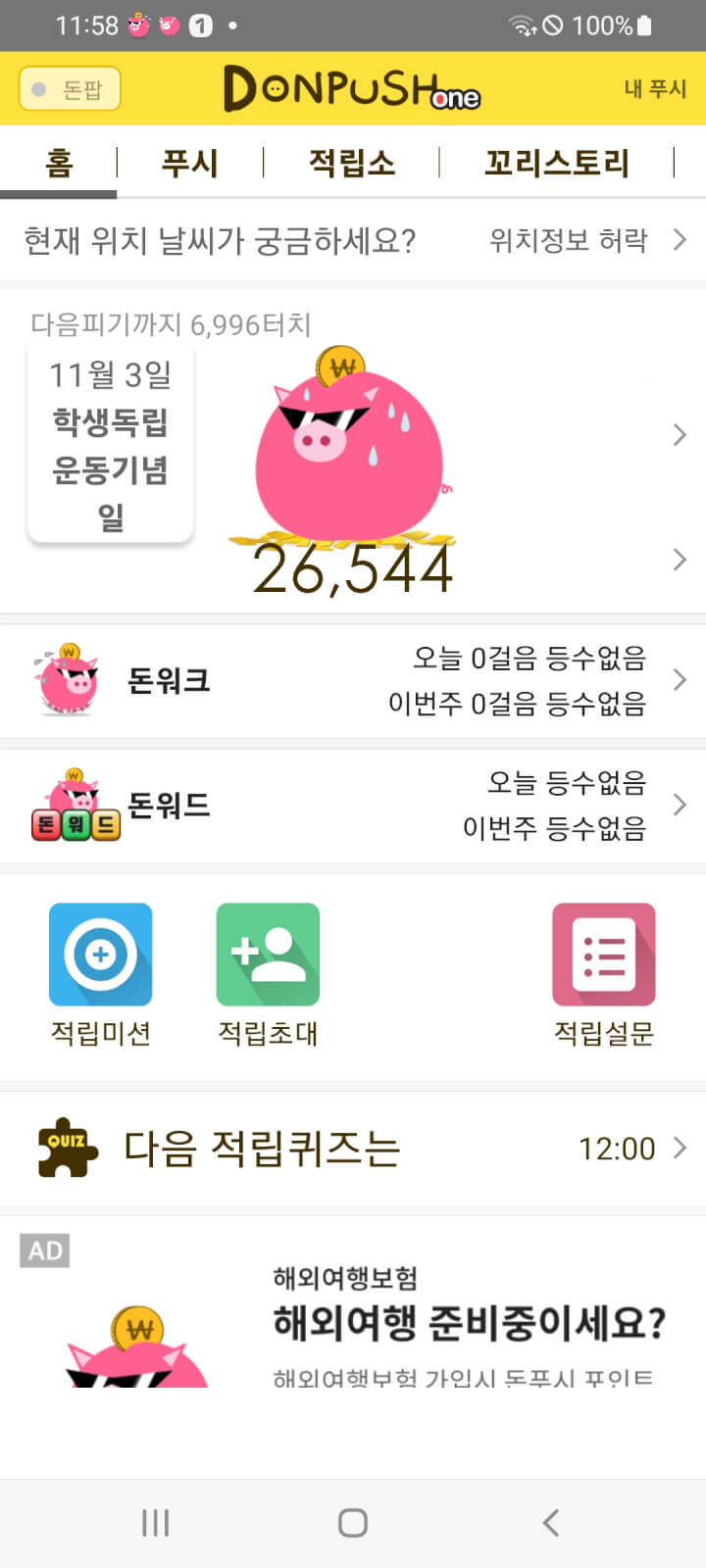Go back with the system back button
Image resolution: width=706 pixels, height=1568 pixels.
click(550, 1522)
